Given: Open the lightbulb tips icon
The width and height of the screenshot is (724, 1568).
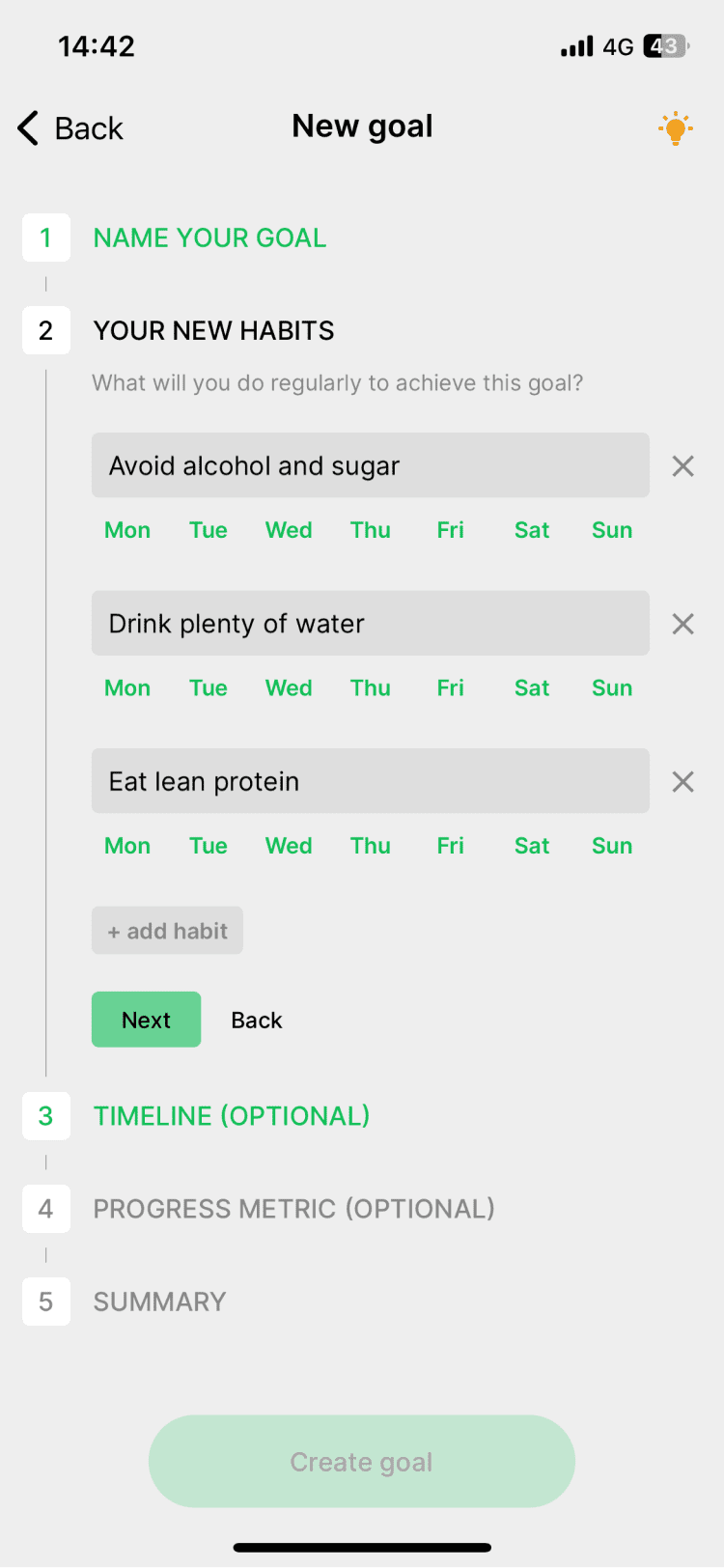Looking at the screenshot, I should coord(676,127).
